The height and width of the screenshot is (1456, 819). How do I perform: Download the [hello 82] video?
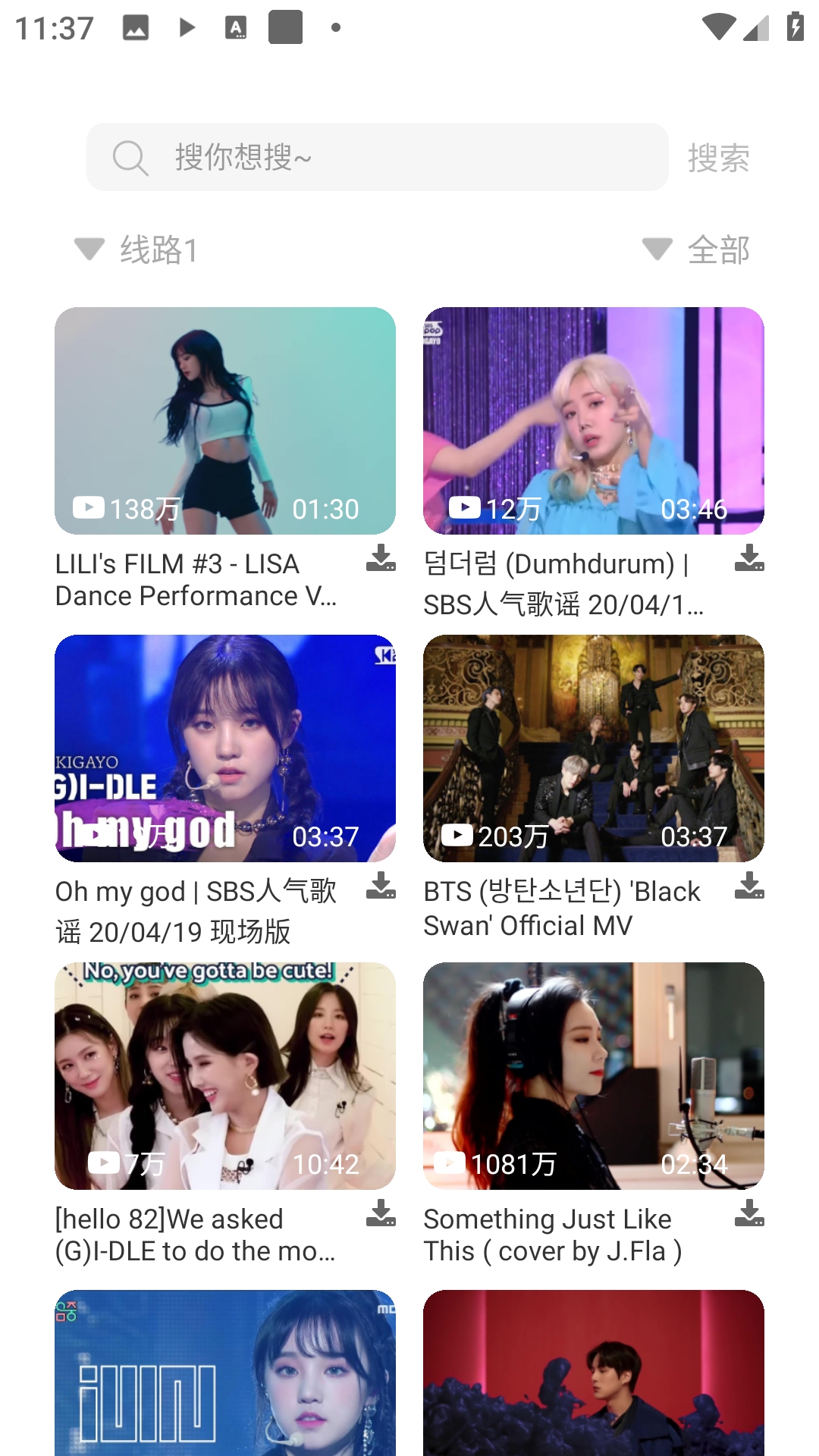click(381, 1213)
